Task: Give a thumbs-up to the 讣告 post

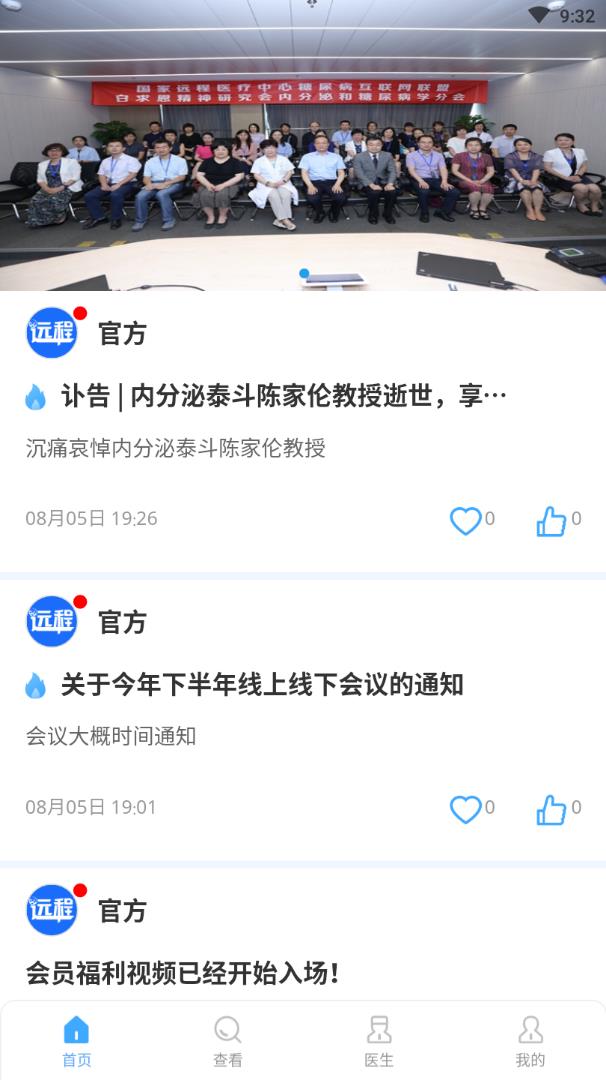Action: click(x=552, y=521)
